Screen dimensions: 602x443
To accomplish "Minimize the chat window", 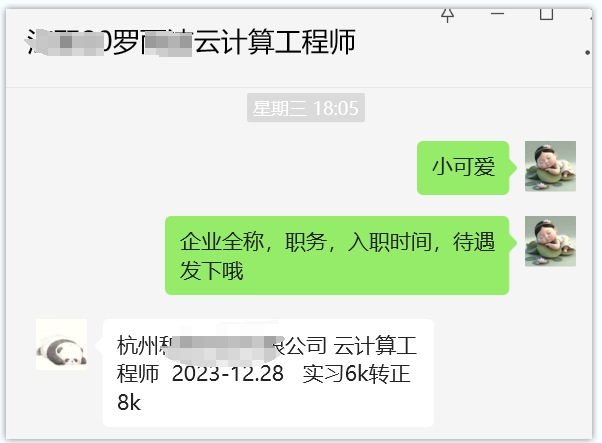I will 497,13.
